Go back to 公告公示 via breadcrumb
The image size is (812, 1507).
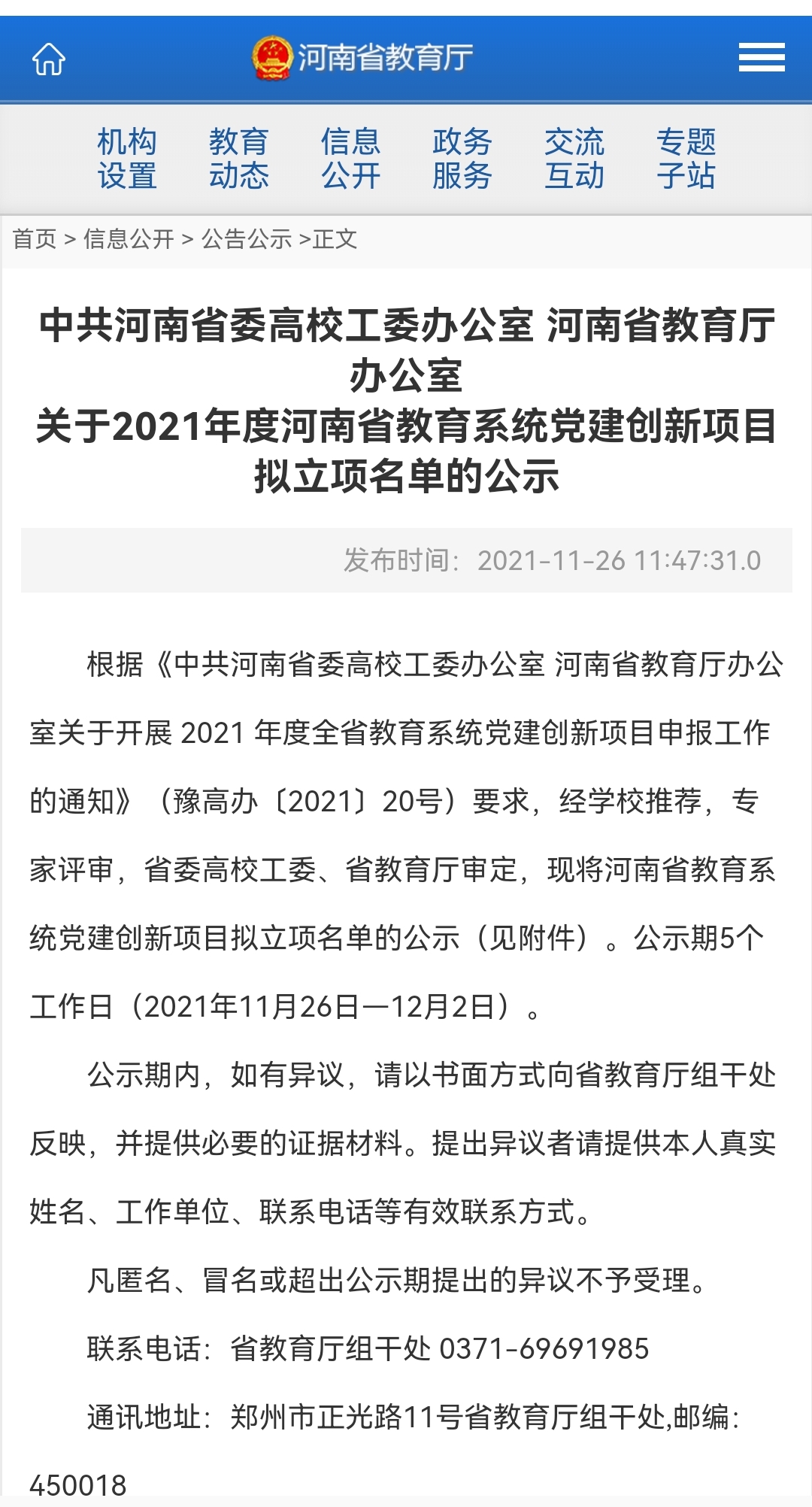pos(247,239)
